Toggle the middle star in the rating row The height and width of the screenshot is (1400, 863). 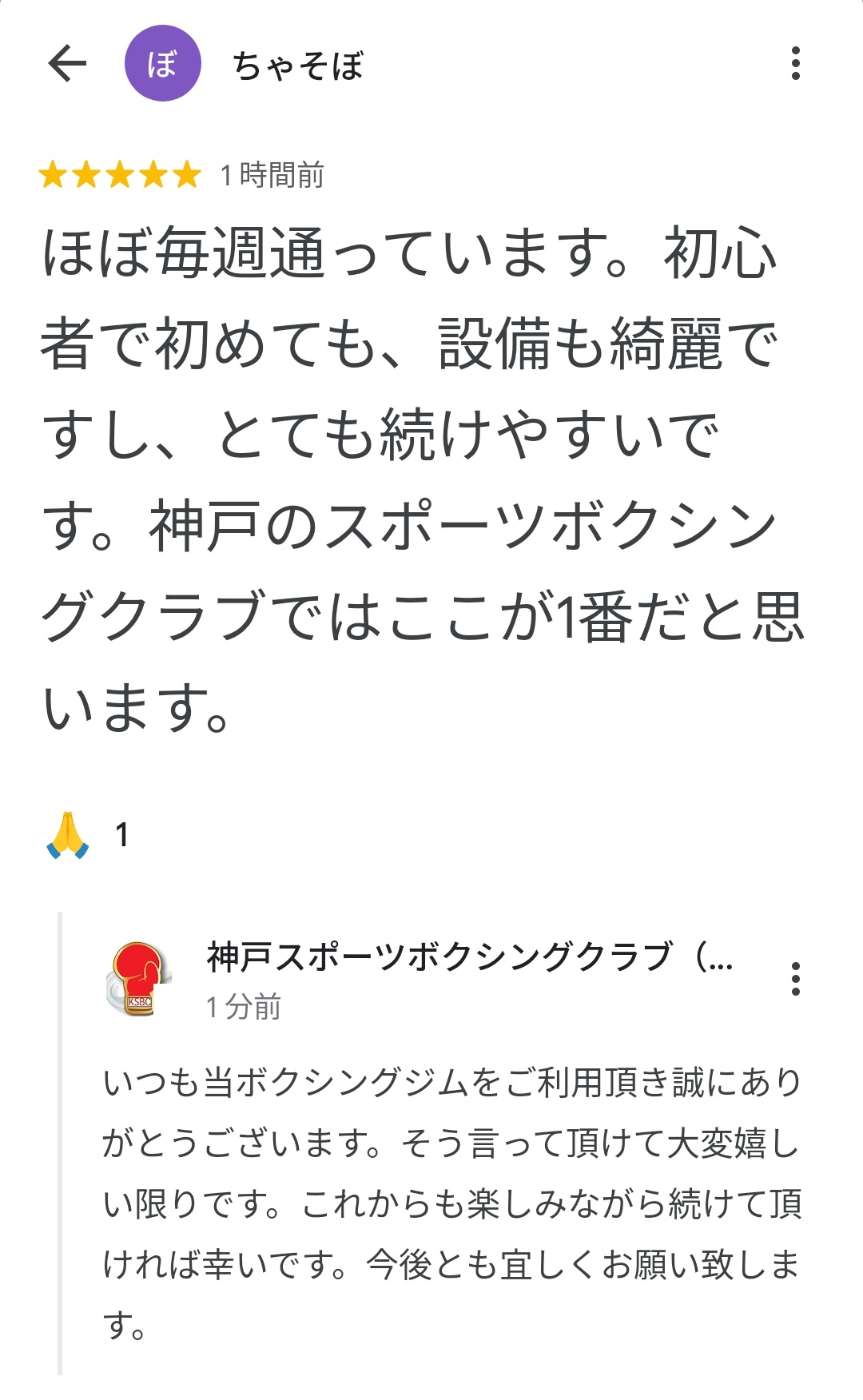point(120,172)
